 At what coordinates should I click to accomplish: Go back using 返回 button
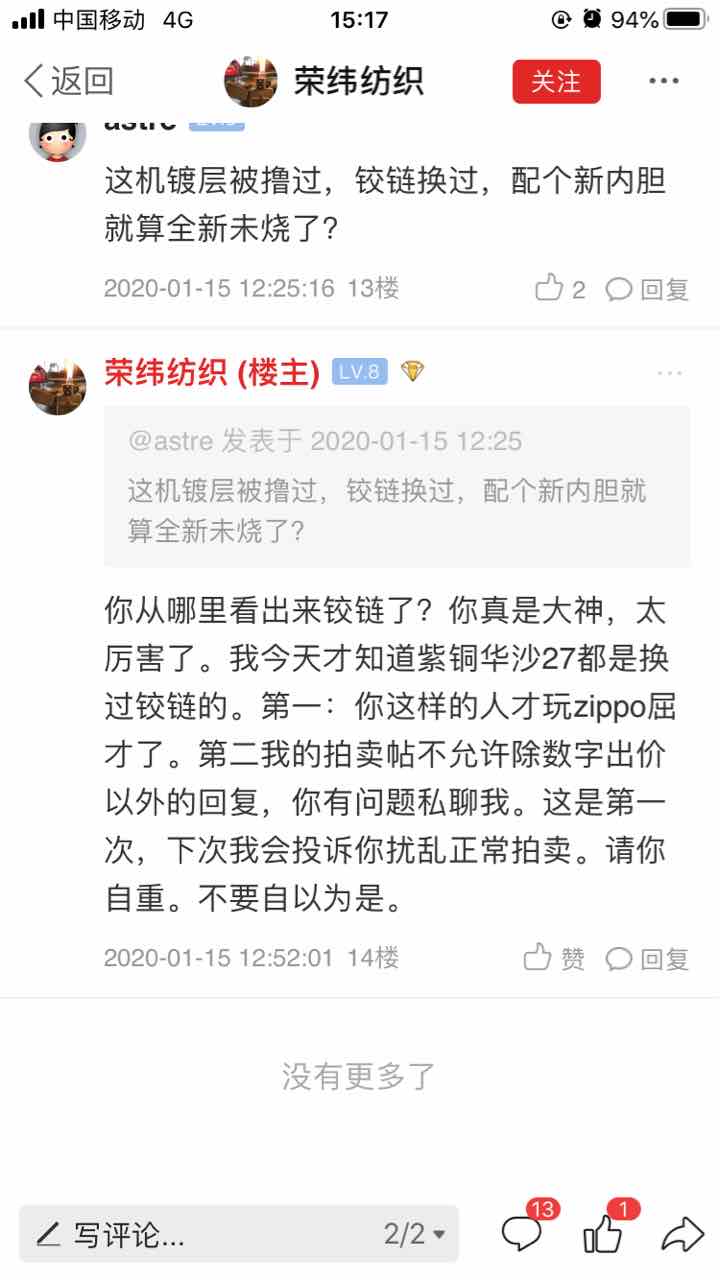click(68, 81)
